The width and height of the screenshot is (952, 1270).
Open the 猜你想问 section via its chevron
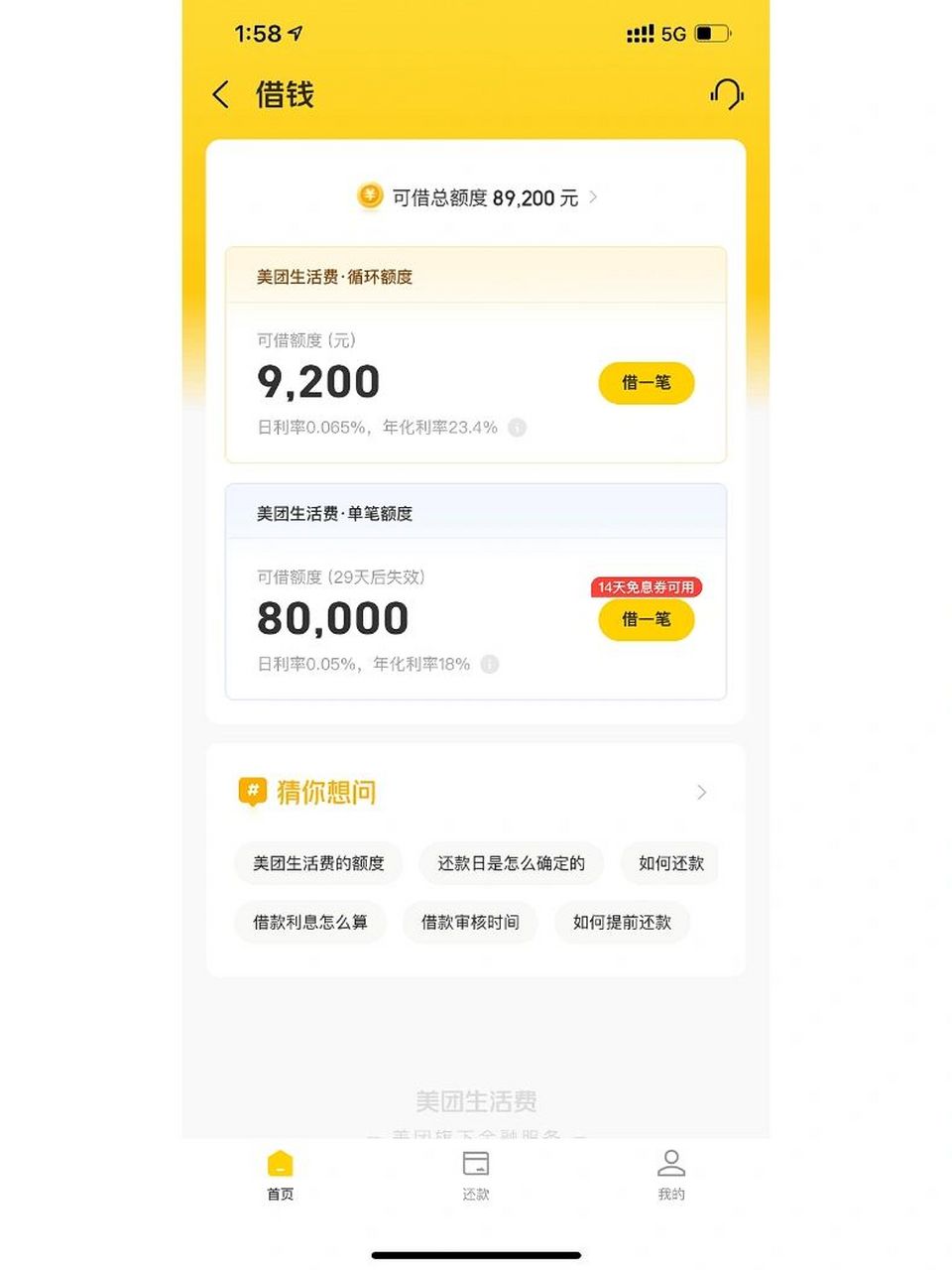[702, 792]
